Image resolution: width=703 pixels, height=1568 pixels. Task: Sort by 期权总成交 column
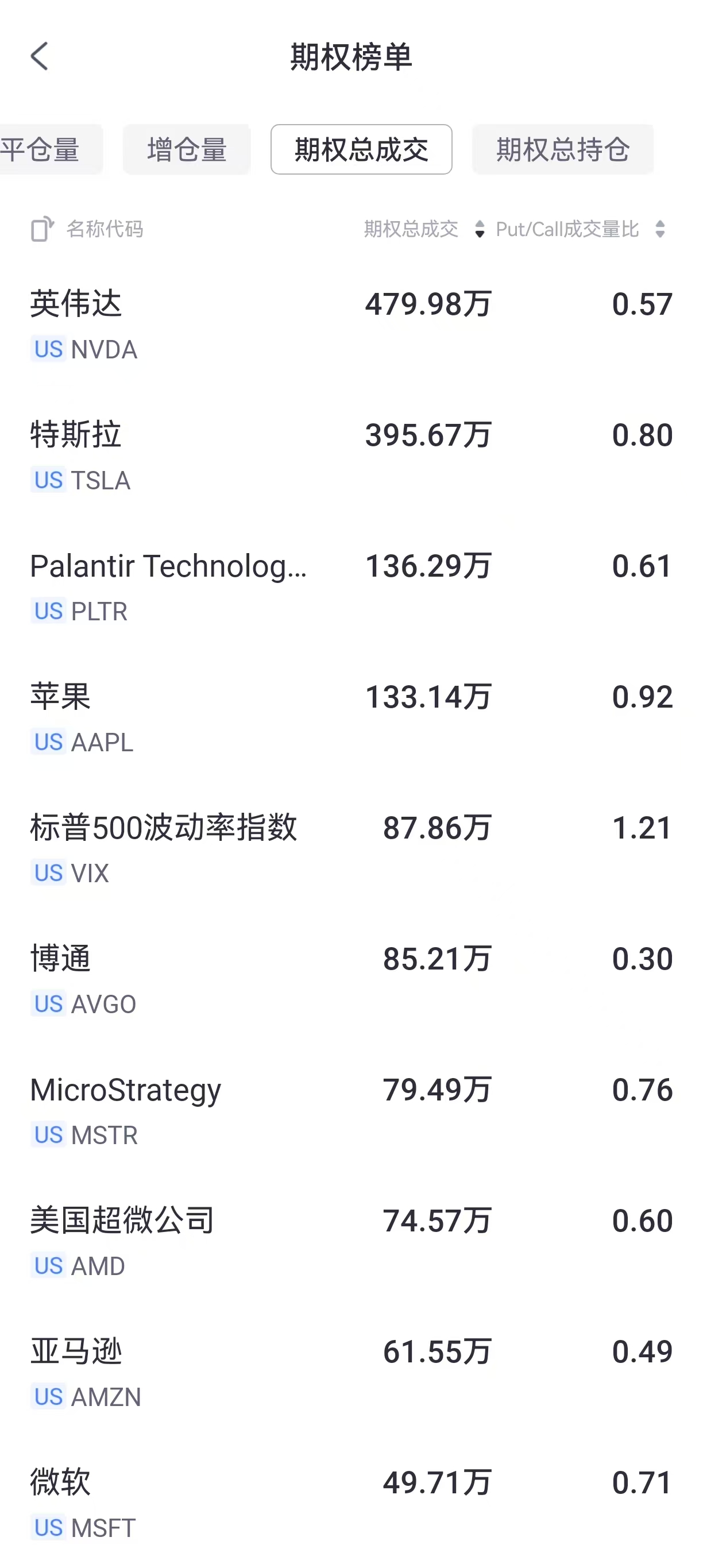424,229
